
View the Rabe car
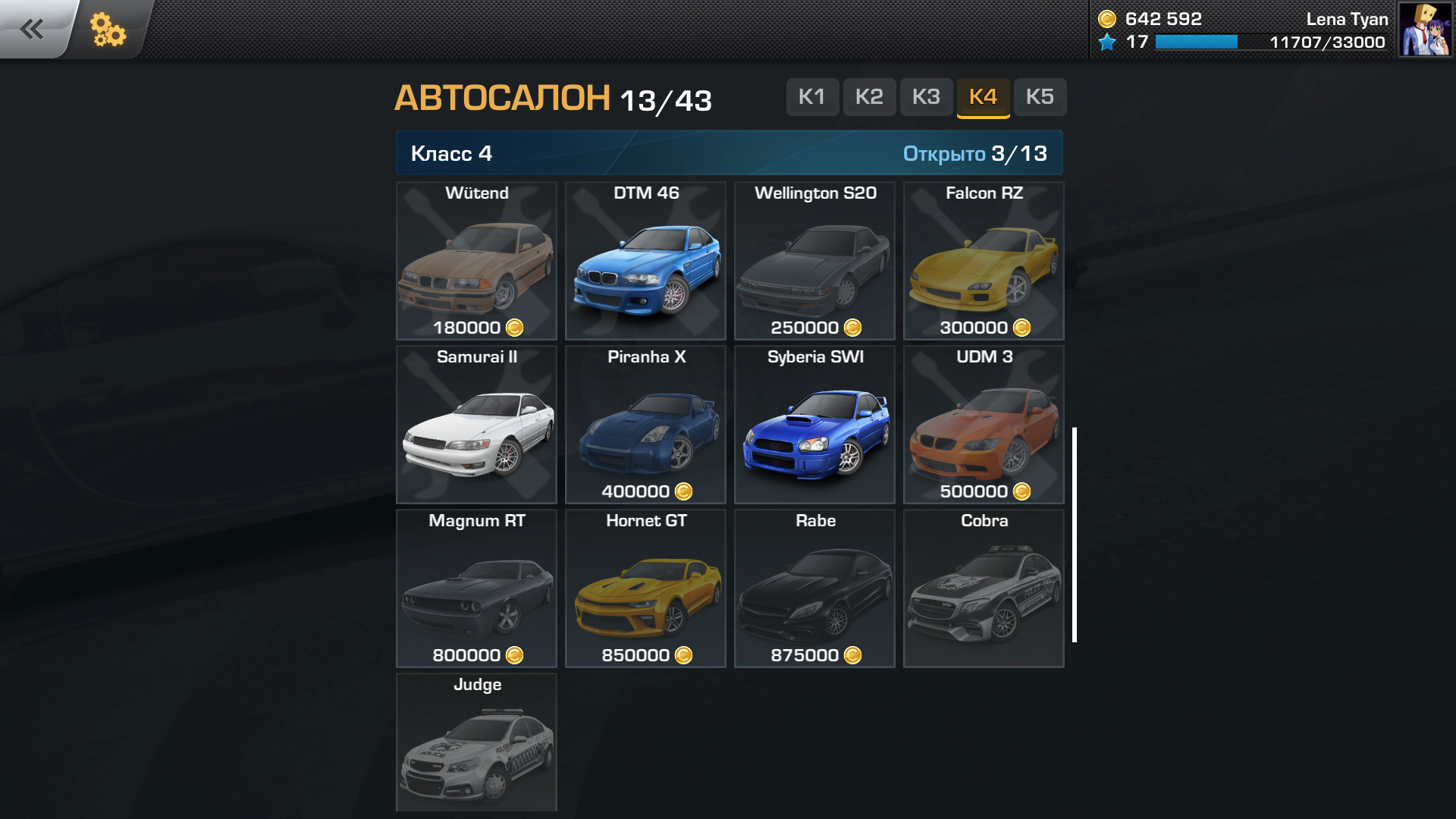[x=814, y=588]
